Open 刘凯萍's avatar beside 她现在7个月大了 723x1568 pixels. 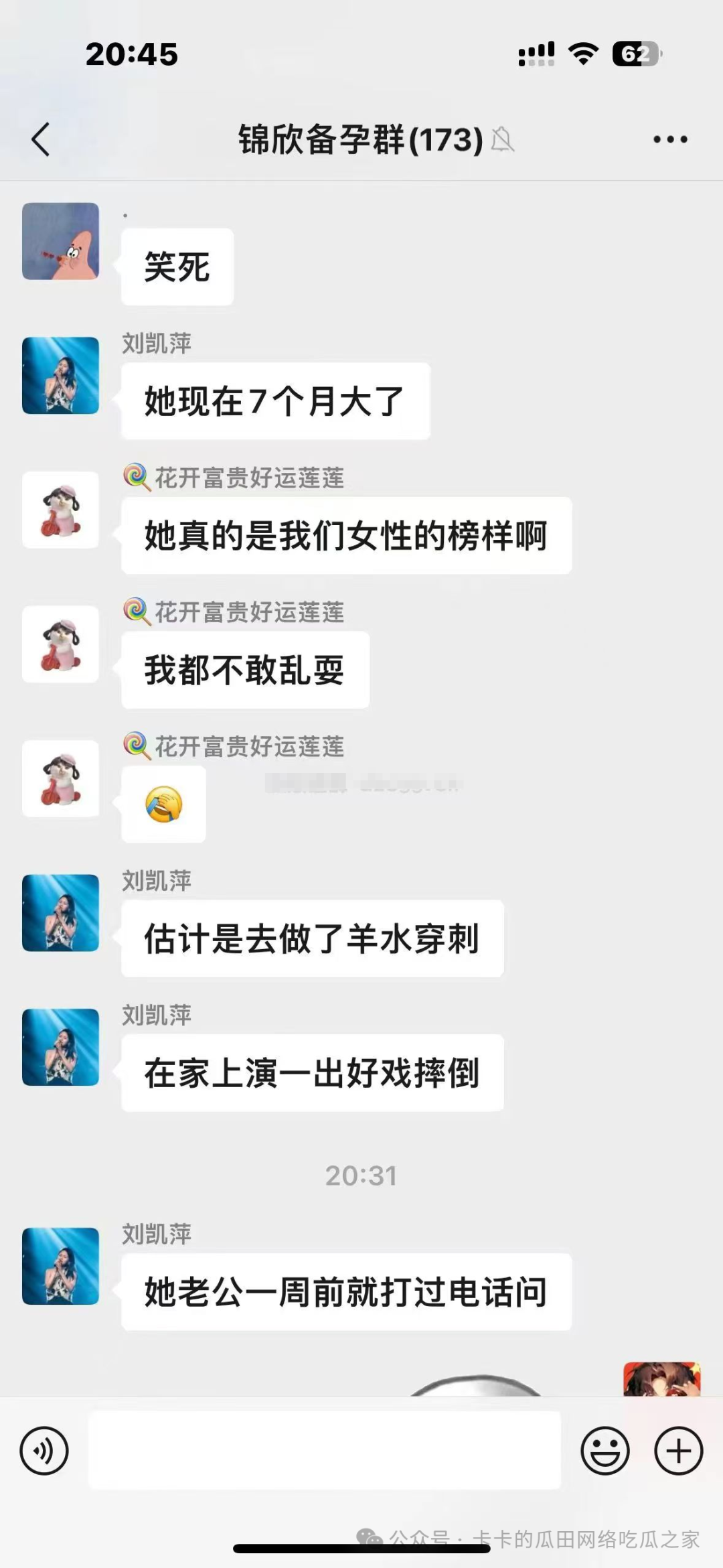tap(61, 376)
